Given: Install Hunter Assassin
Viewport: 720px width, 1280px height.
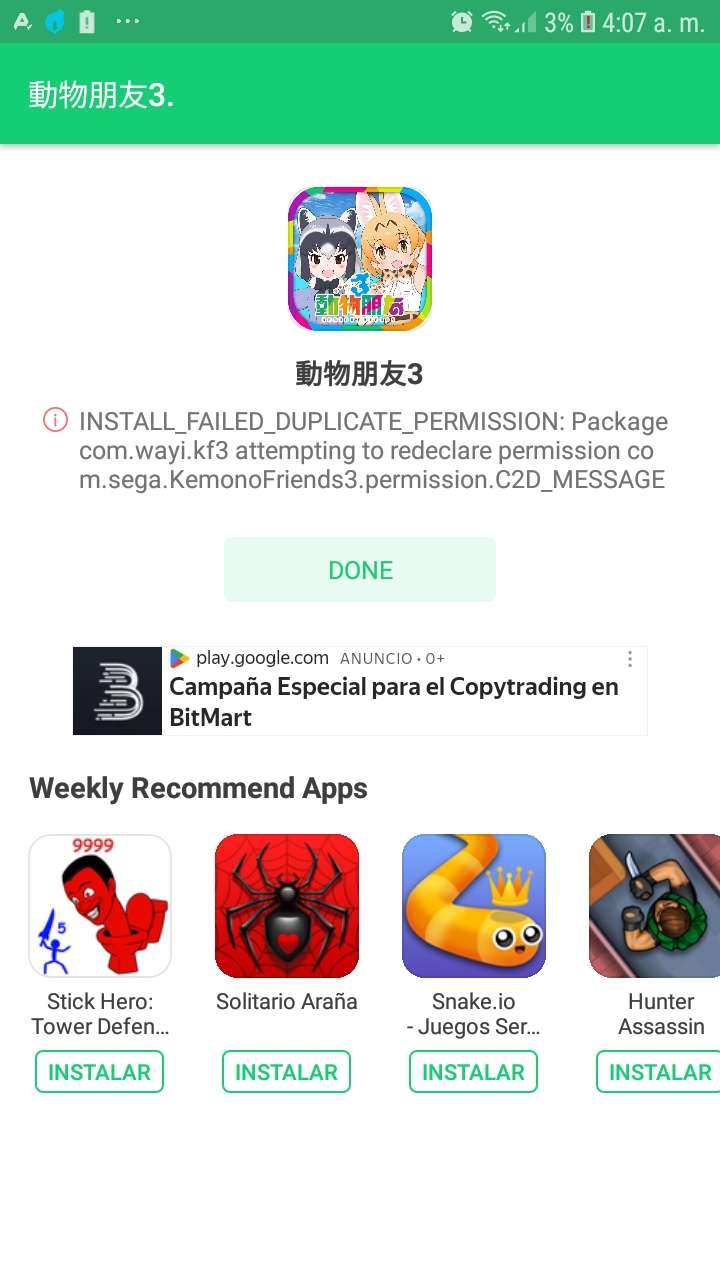Looking at the screenshot, I should pyautogui.click(x=659, y=1072).
